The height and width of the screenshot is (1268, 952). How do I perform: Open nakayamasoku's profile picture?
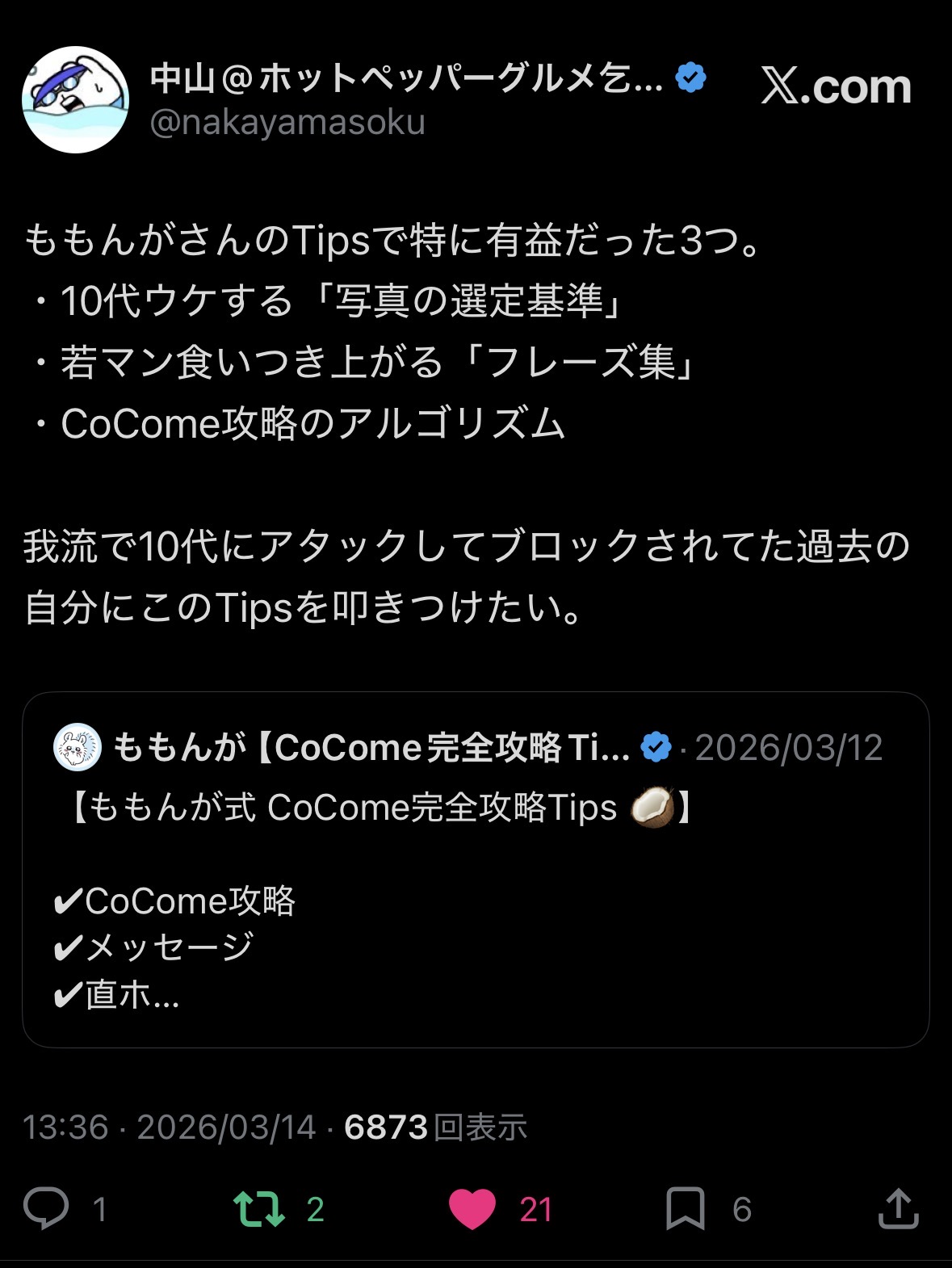(75, 99)
